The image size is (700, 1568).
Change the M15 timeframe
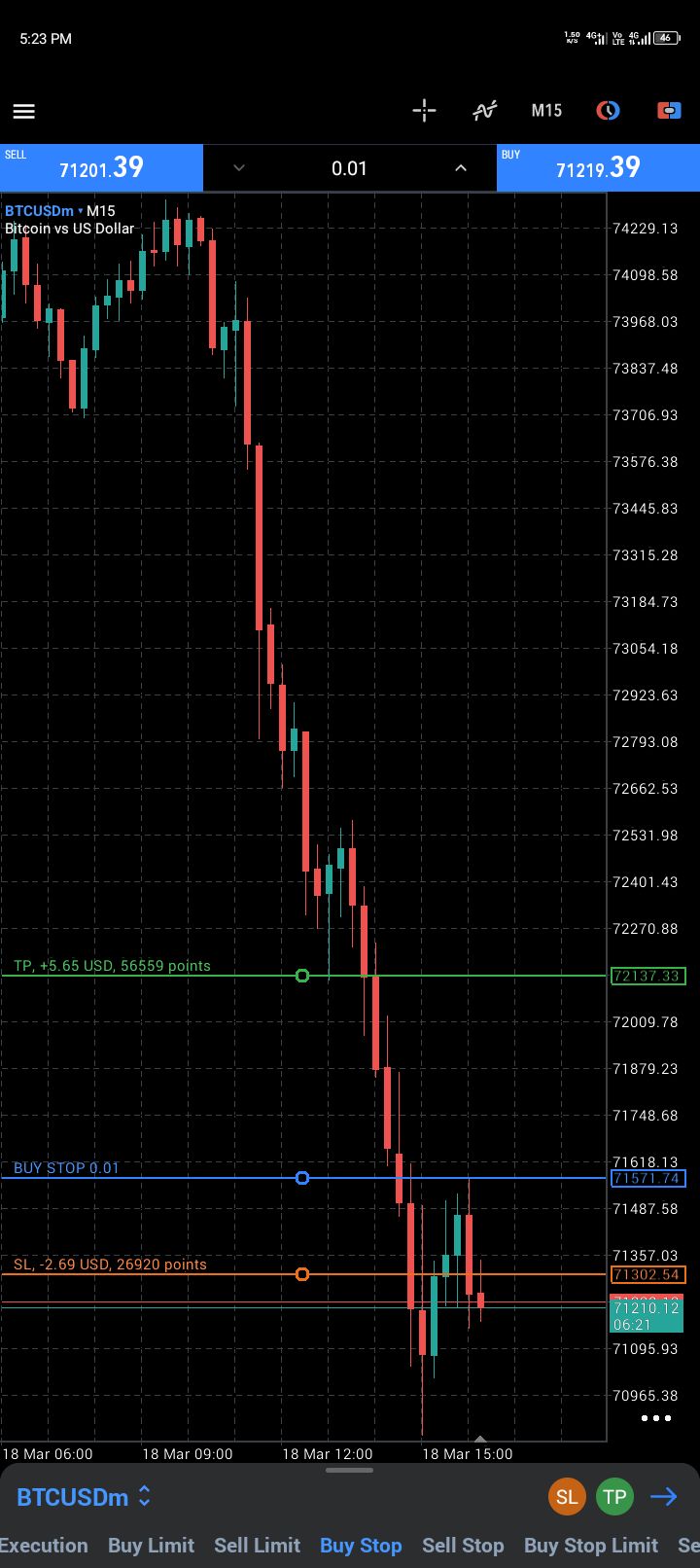[x=546, y=110]
